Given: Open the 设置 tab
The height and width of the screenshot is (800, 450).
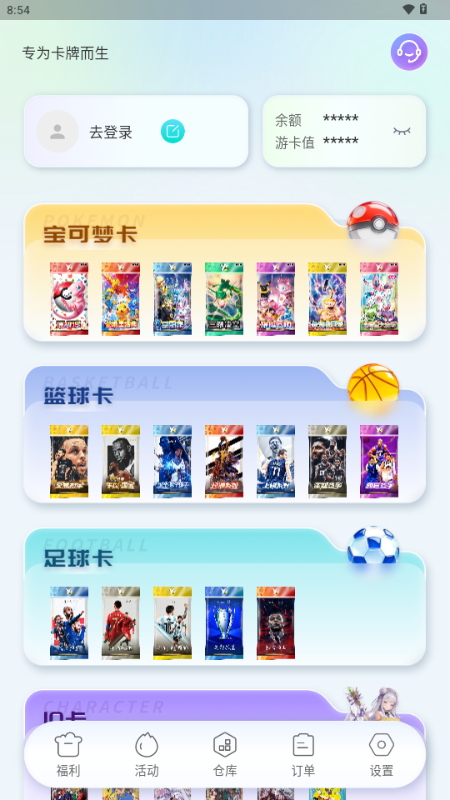Looking at the screenshot, I should click(381, 755).
